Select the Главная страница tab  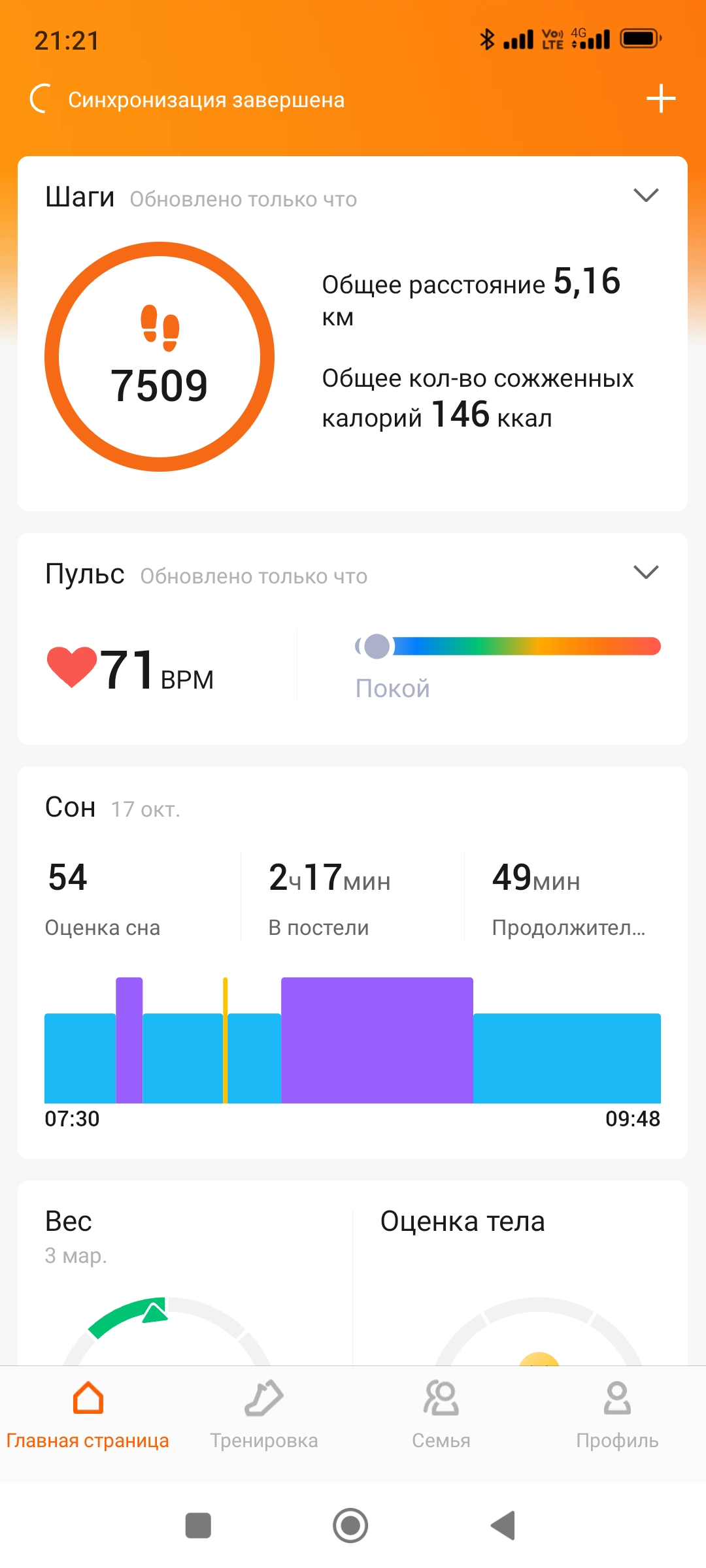(x=88, y=1414)
